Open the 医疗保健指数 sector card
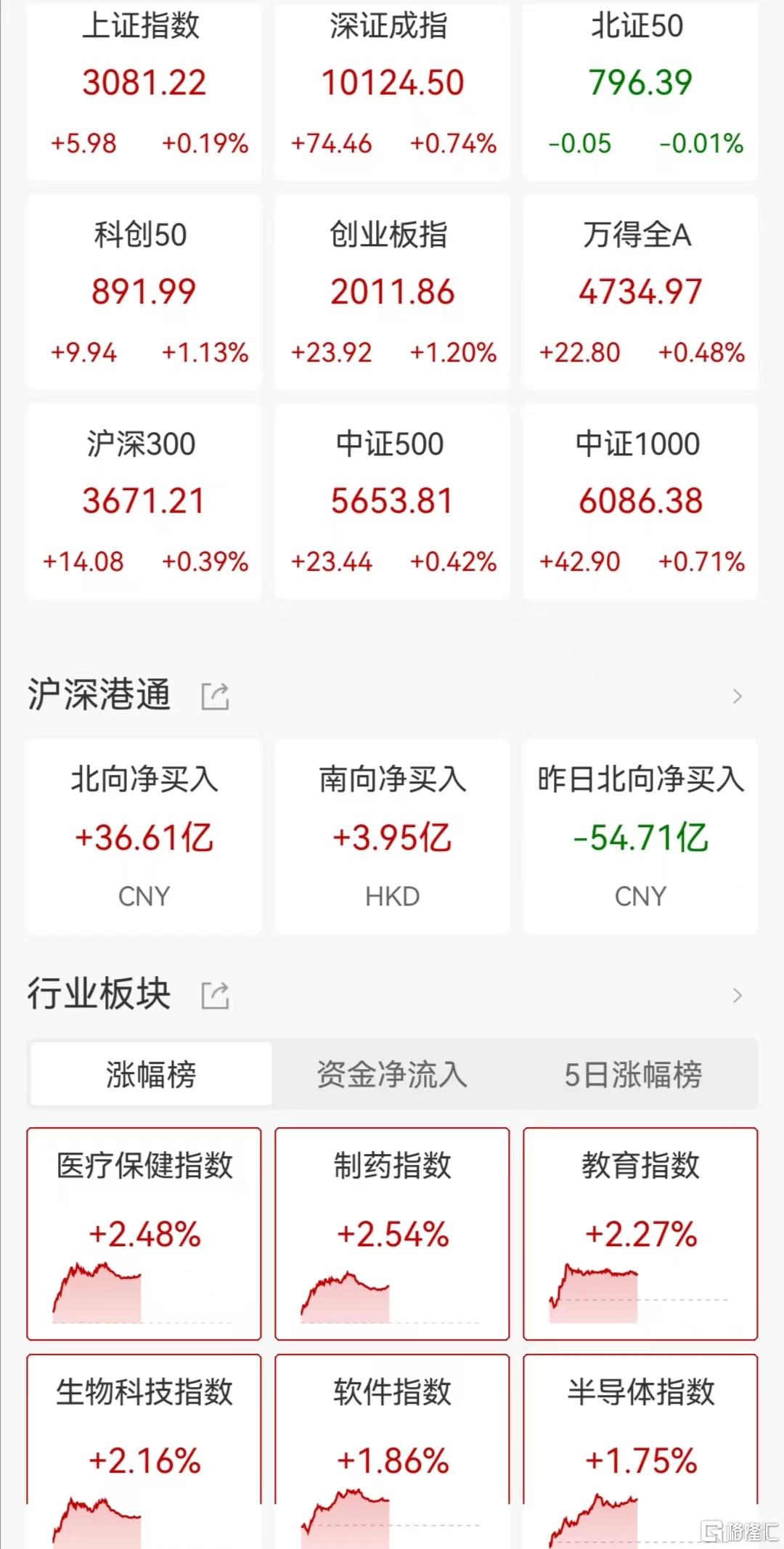Viewport: 784px width, 1549px height. [x=144, y=1233]
